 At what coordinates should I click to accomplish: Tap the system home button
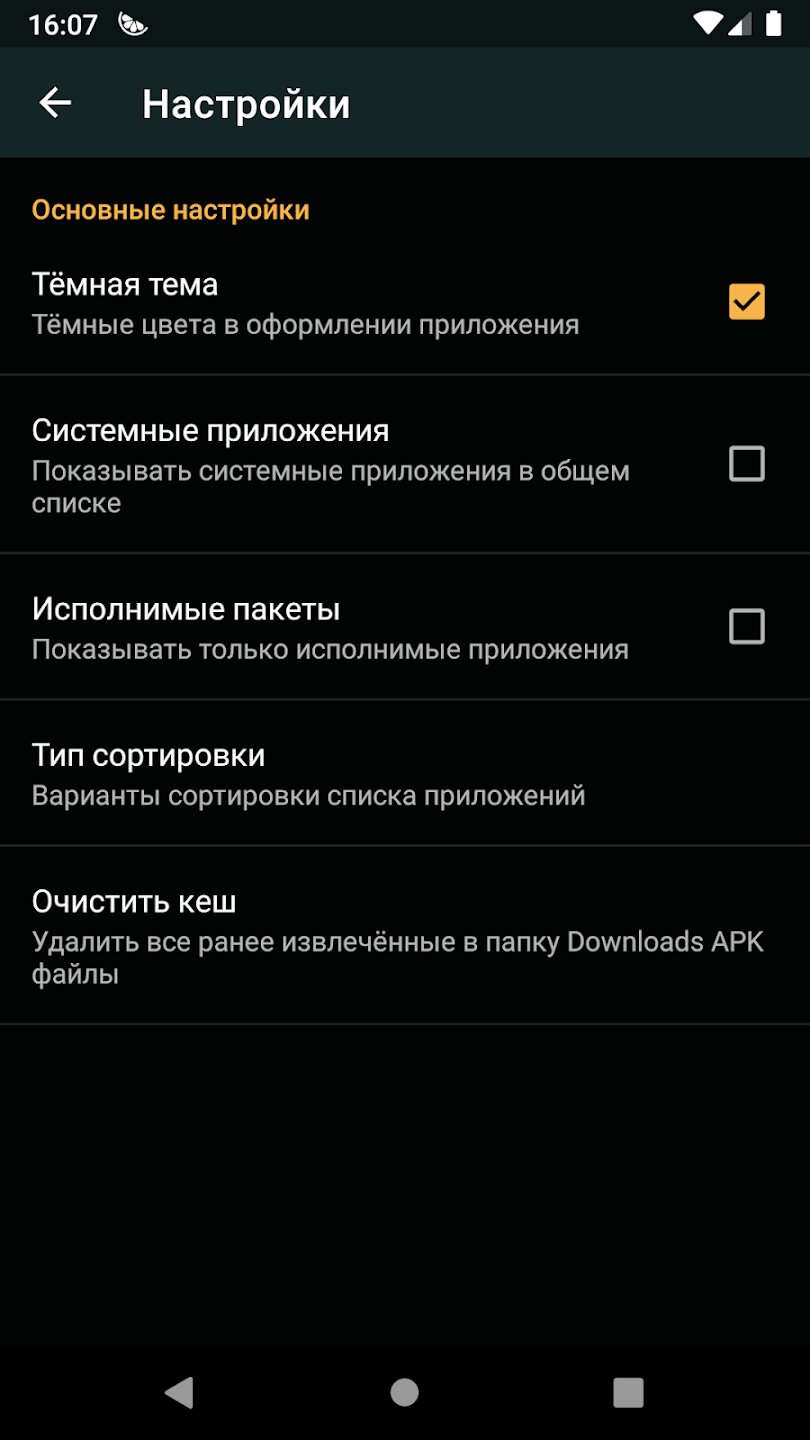[x=404, y=1392]
